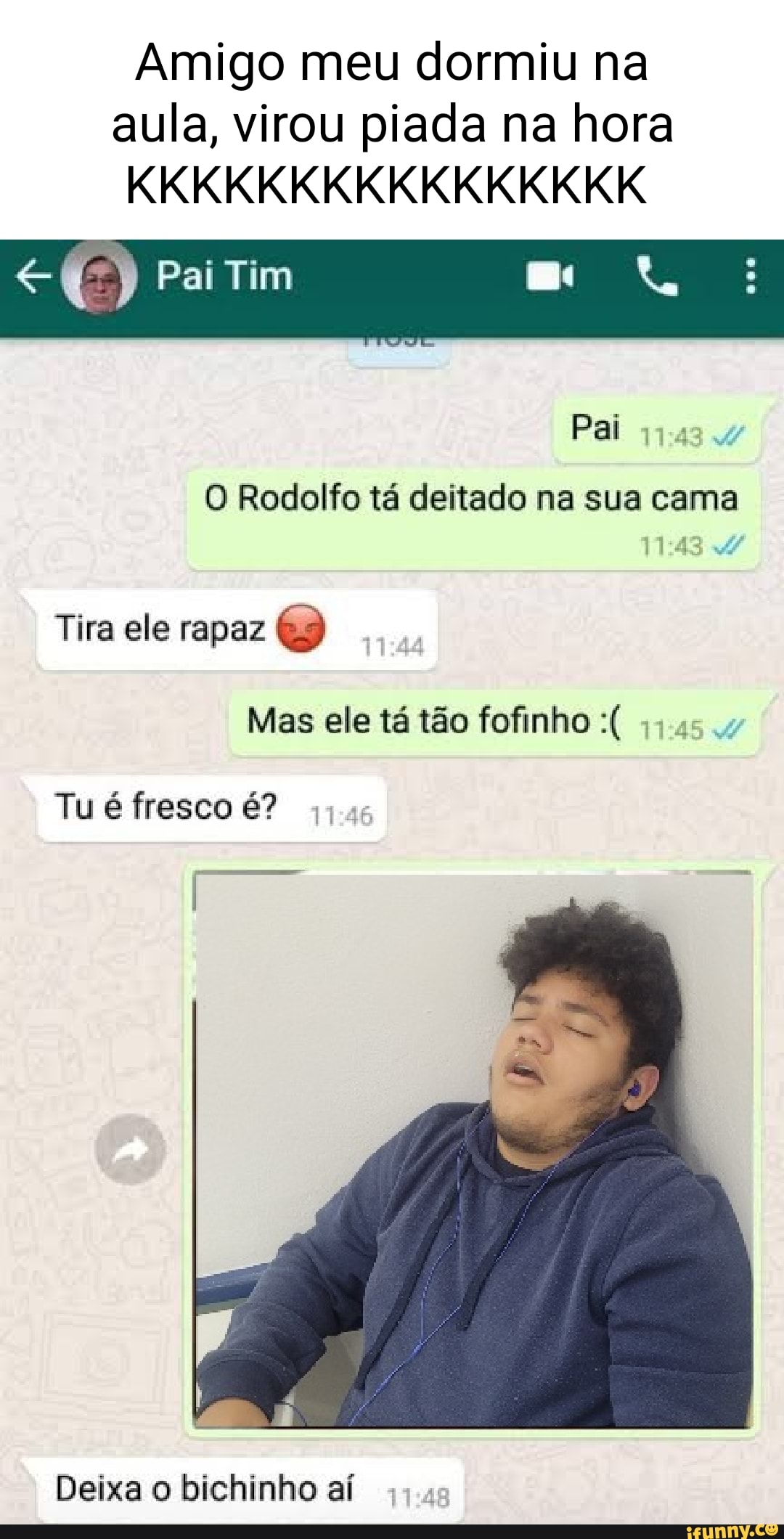Tap the iFunny watermark logo
Image resolution: width=784 pixels, height=1539 pixels.
point(733,1528)
